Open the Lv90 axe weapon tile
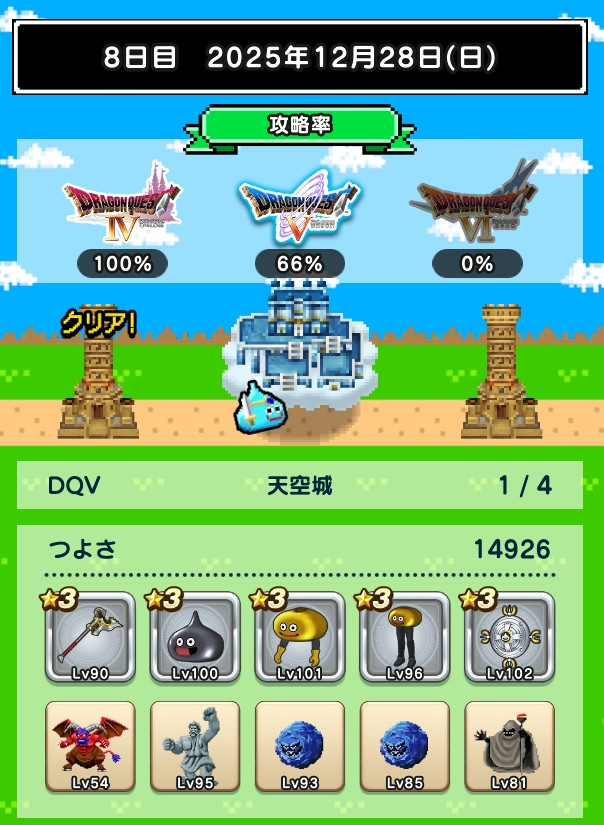The width and height of the screenshot is (604, 825). [90, 637]
